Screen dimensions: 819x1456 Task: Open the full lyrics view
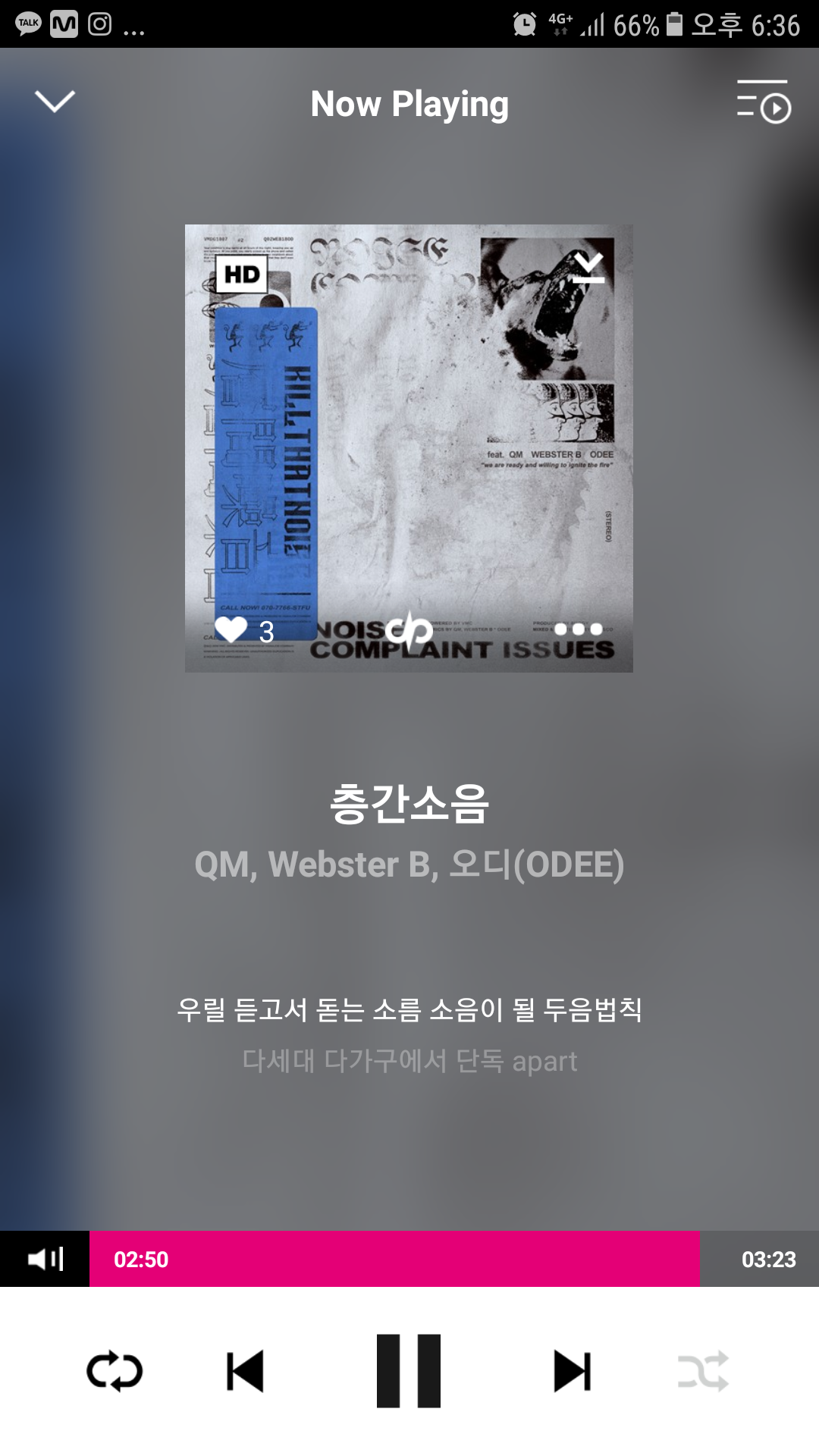pos(409,1035)
